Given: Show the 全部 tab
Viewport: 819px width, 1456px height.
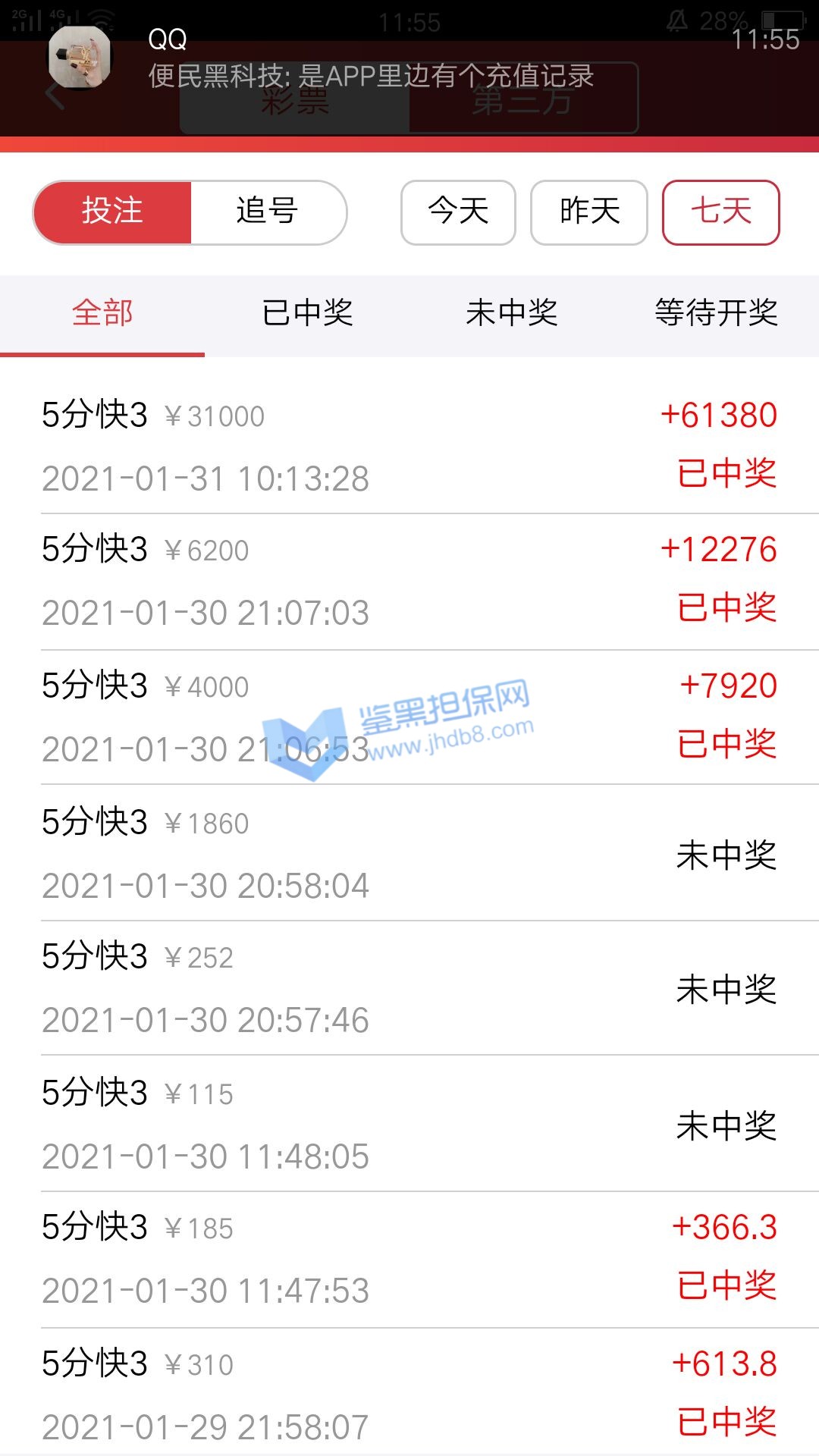Looking at the screenshot, I should [x=102, y=314].
